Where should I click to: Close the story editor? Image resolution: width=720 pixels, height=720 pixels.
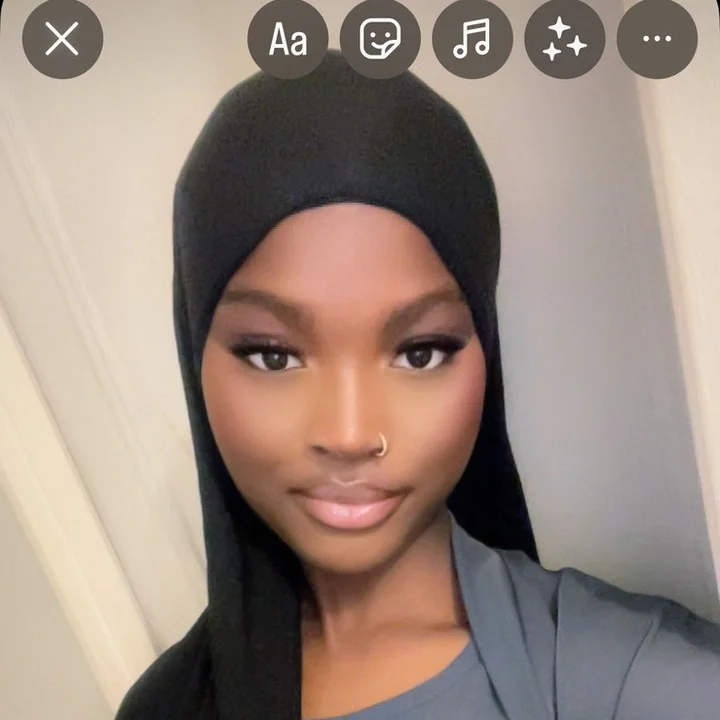point(62,39)
